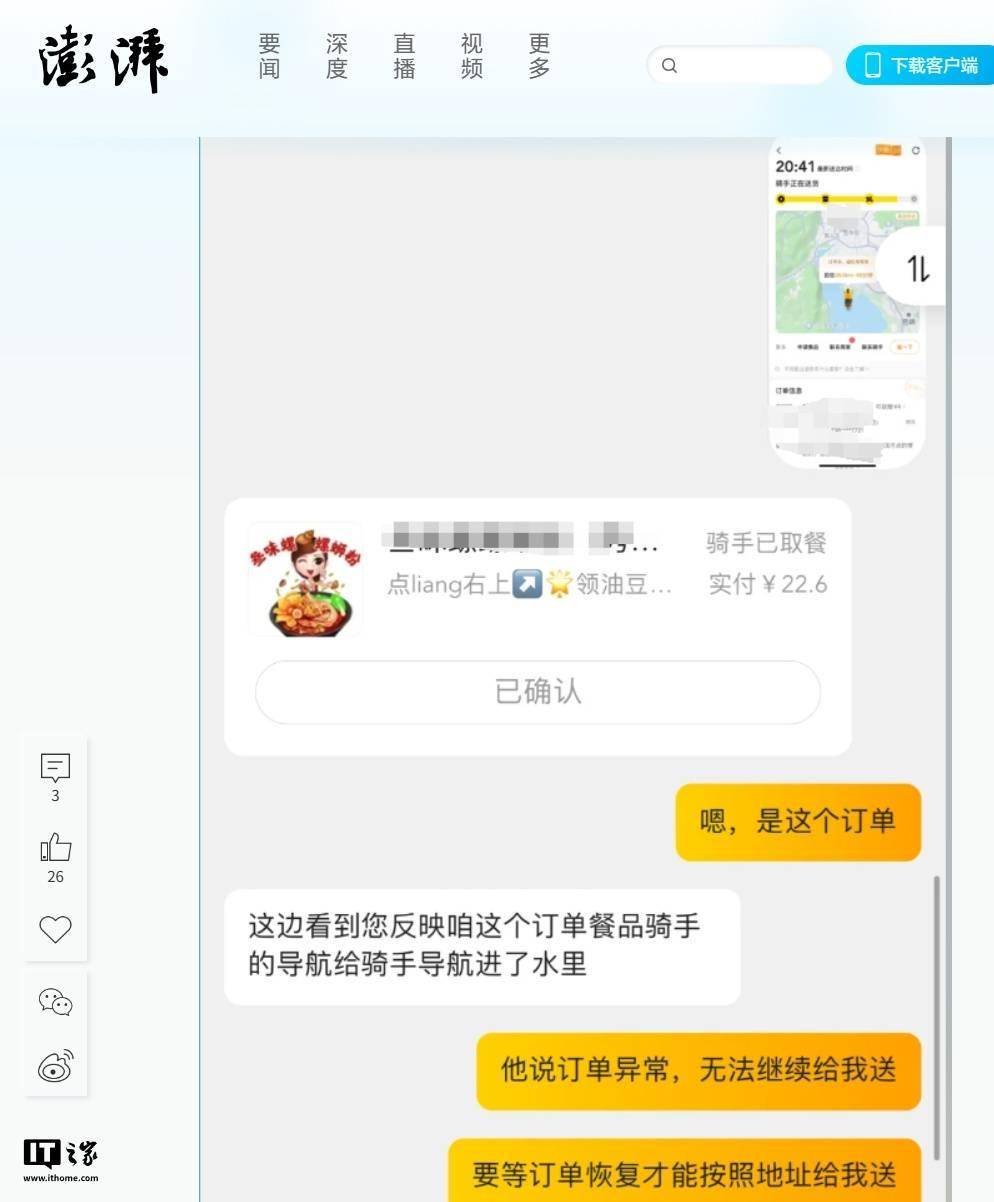Open the 深度 section
This screenshot has width=994, height=1202.
click(x=337, y=57)
